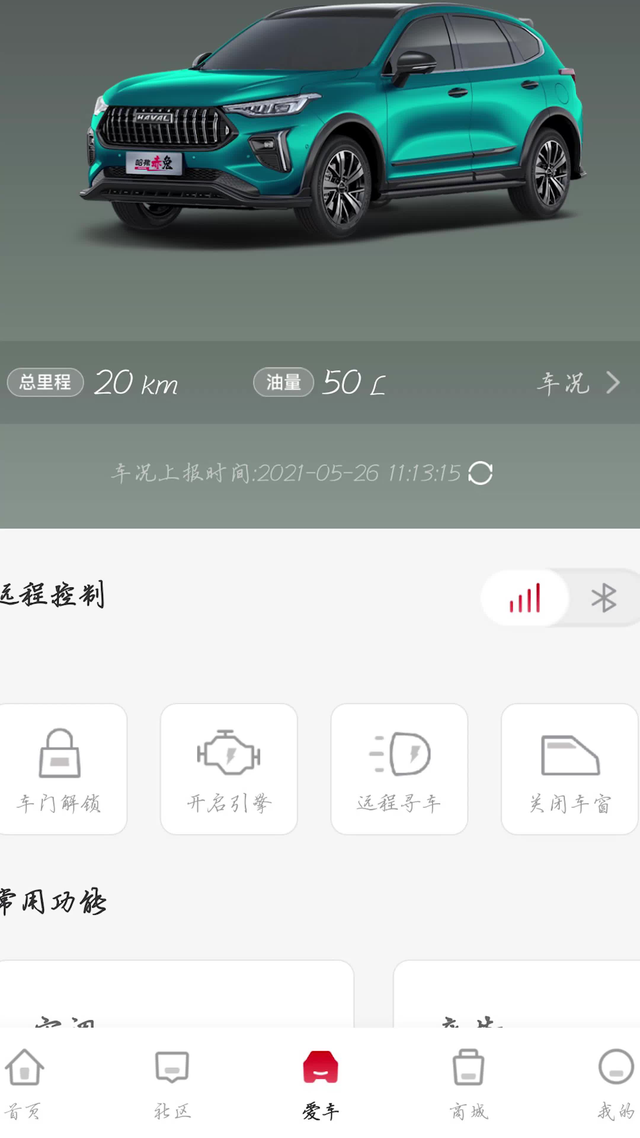
Task: Close the windows with 关闭车窗
Action: (x=569, y=769)
